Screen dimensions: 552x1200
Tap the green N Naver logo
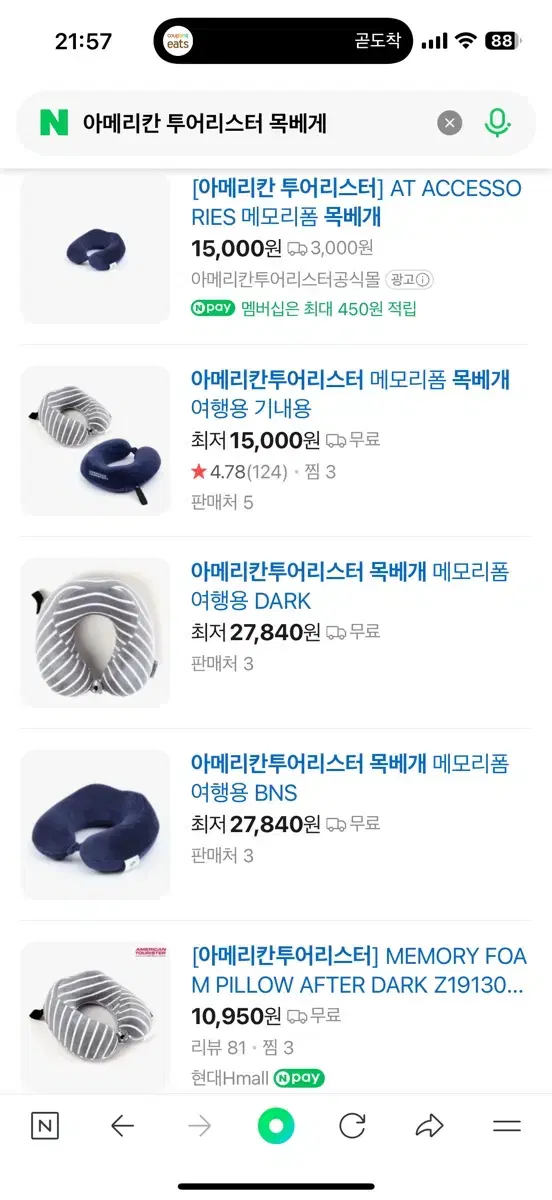click(x=54, y=123)
